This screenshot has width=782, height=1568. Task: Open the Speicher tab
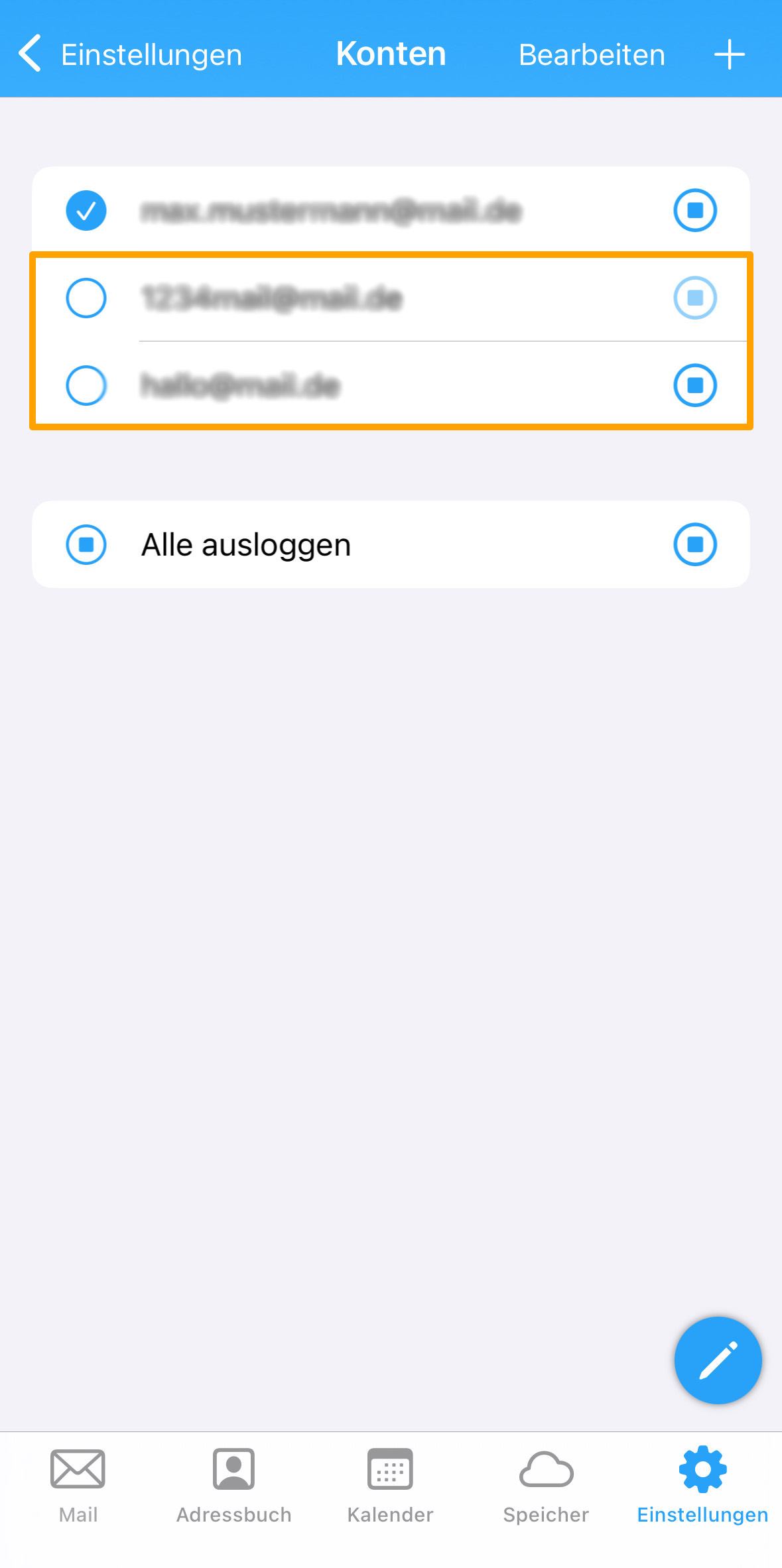click(546, 1486)
